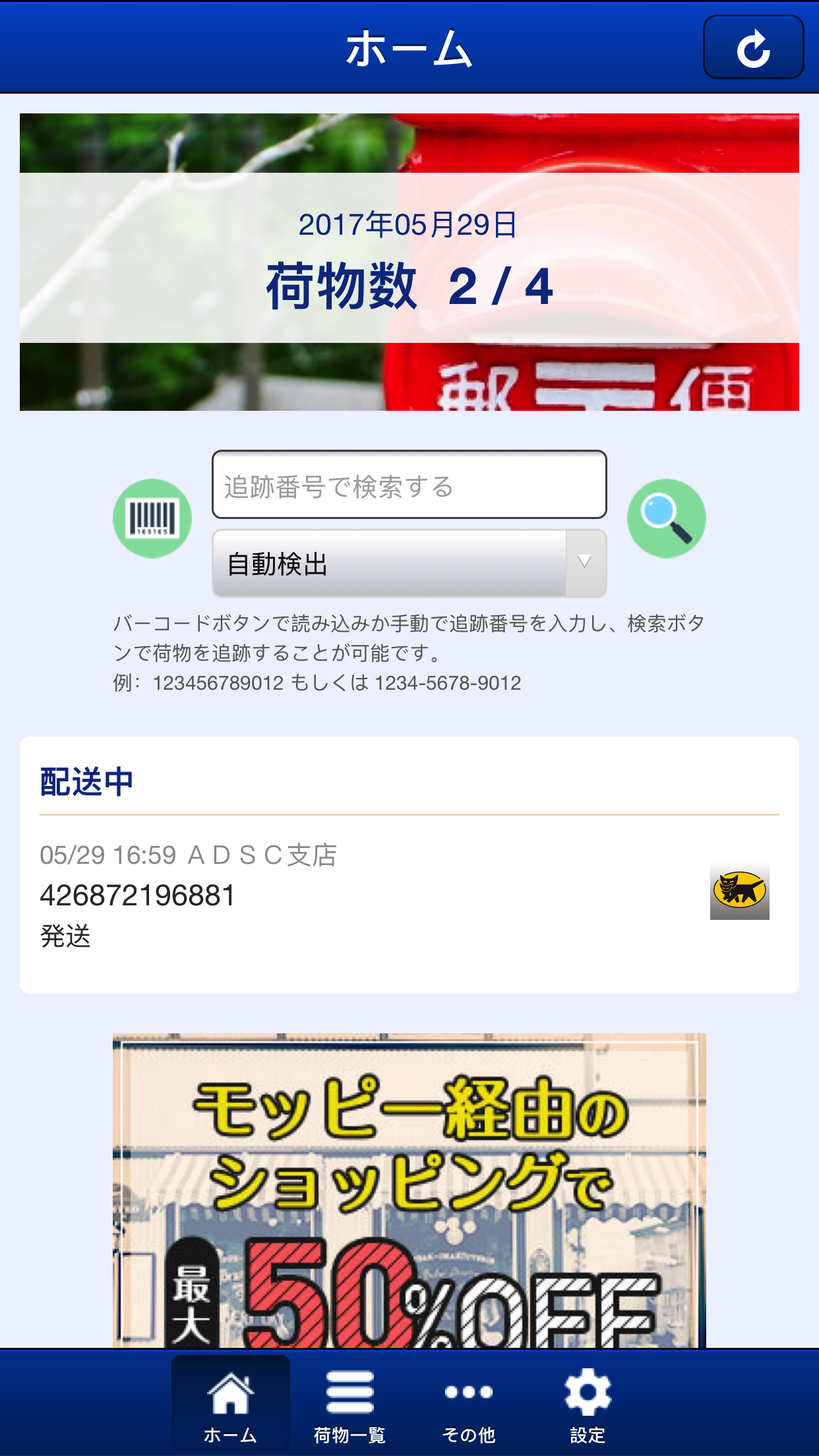
Task: Tap the refresh button in the header
Action: (753, 47)
